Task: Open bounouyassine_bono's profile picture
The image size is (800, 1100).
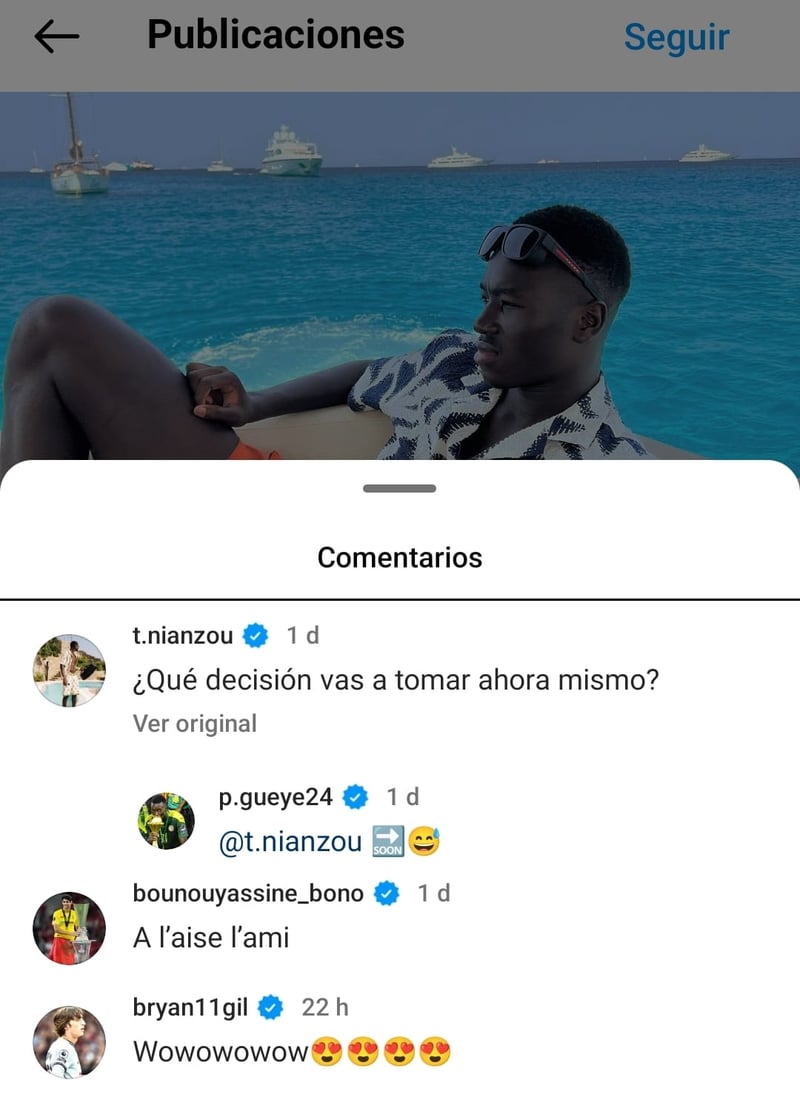Action: pos(69,928)
